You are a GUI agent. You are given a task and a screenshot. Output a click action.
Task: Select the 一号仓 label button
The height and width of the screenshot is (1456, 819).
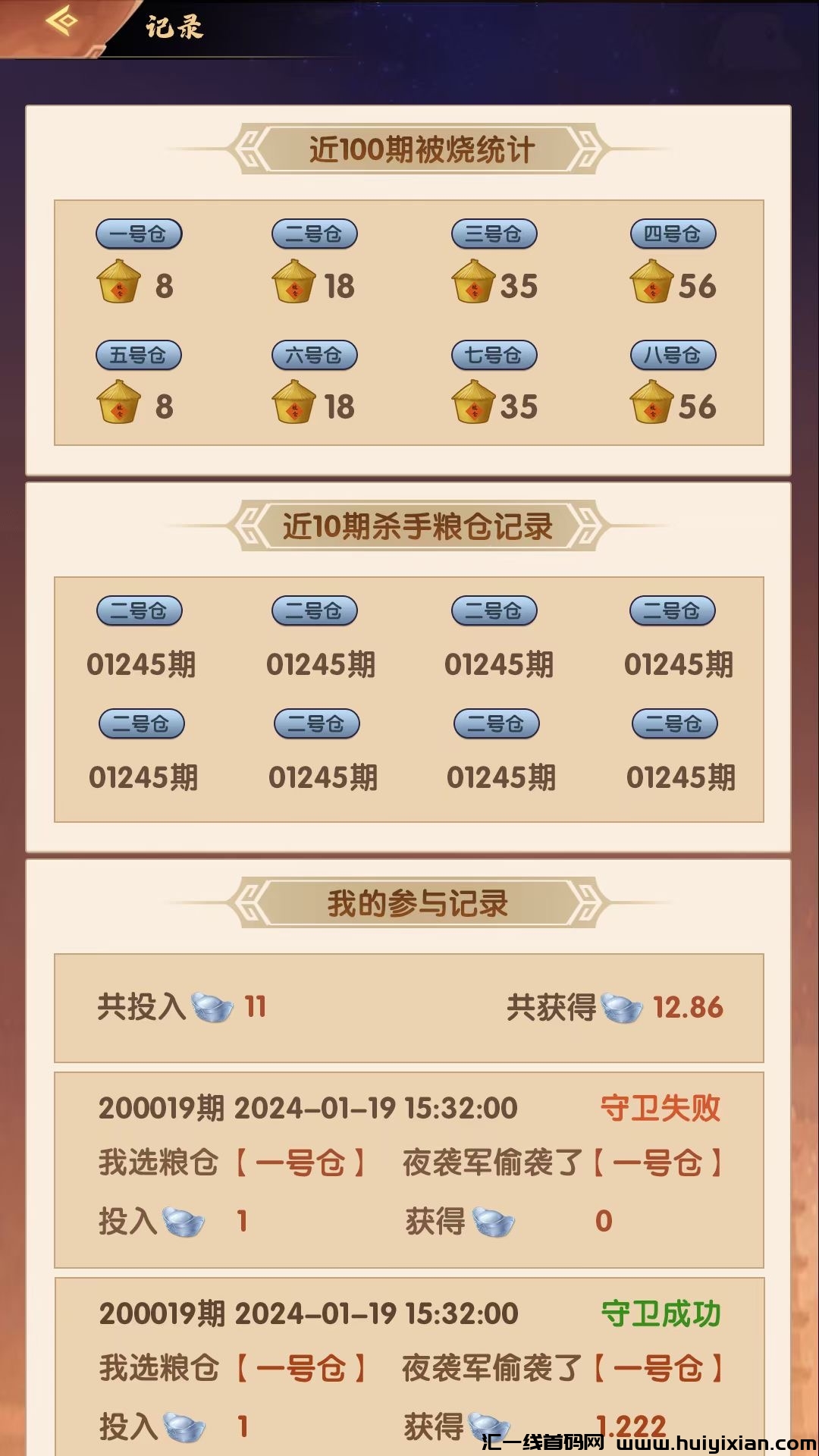(139, 235)
